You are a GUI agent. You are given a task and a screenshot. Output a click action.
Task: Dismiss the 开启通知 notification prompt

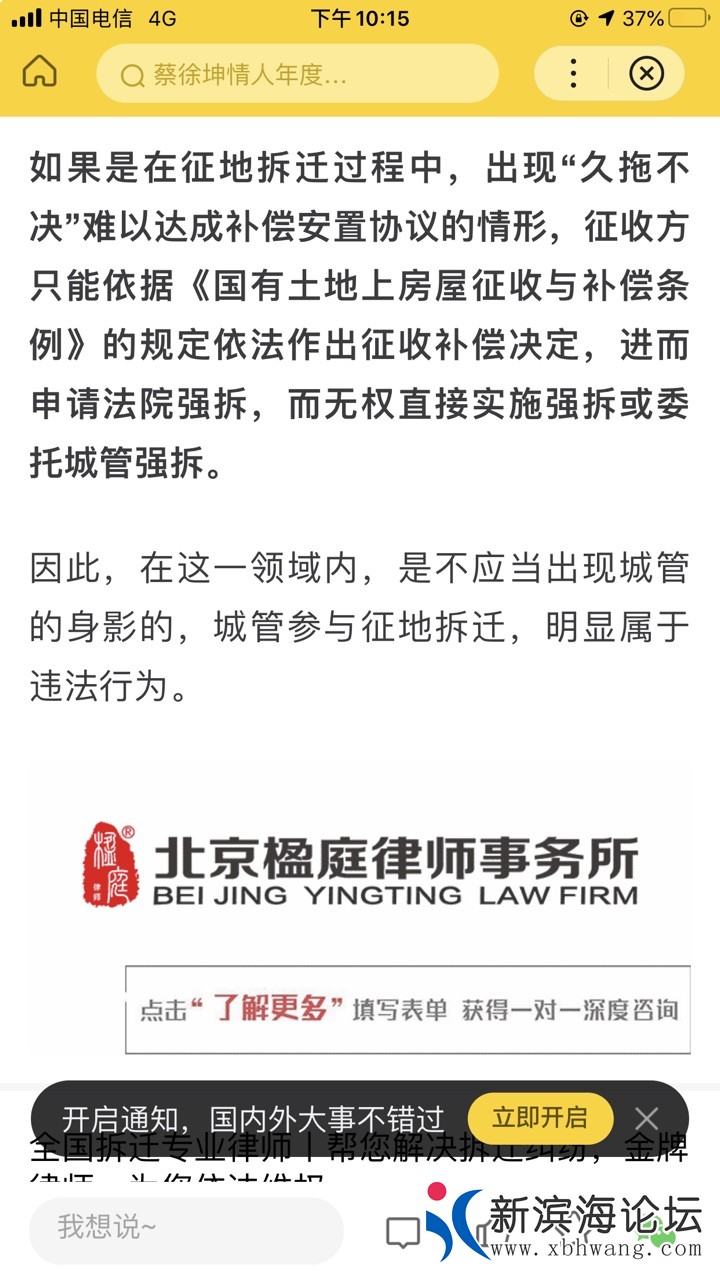(x=647, y=1118)
